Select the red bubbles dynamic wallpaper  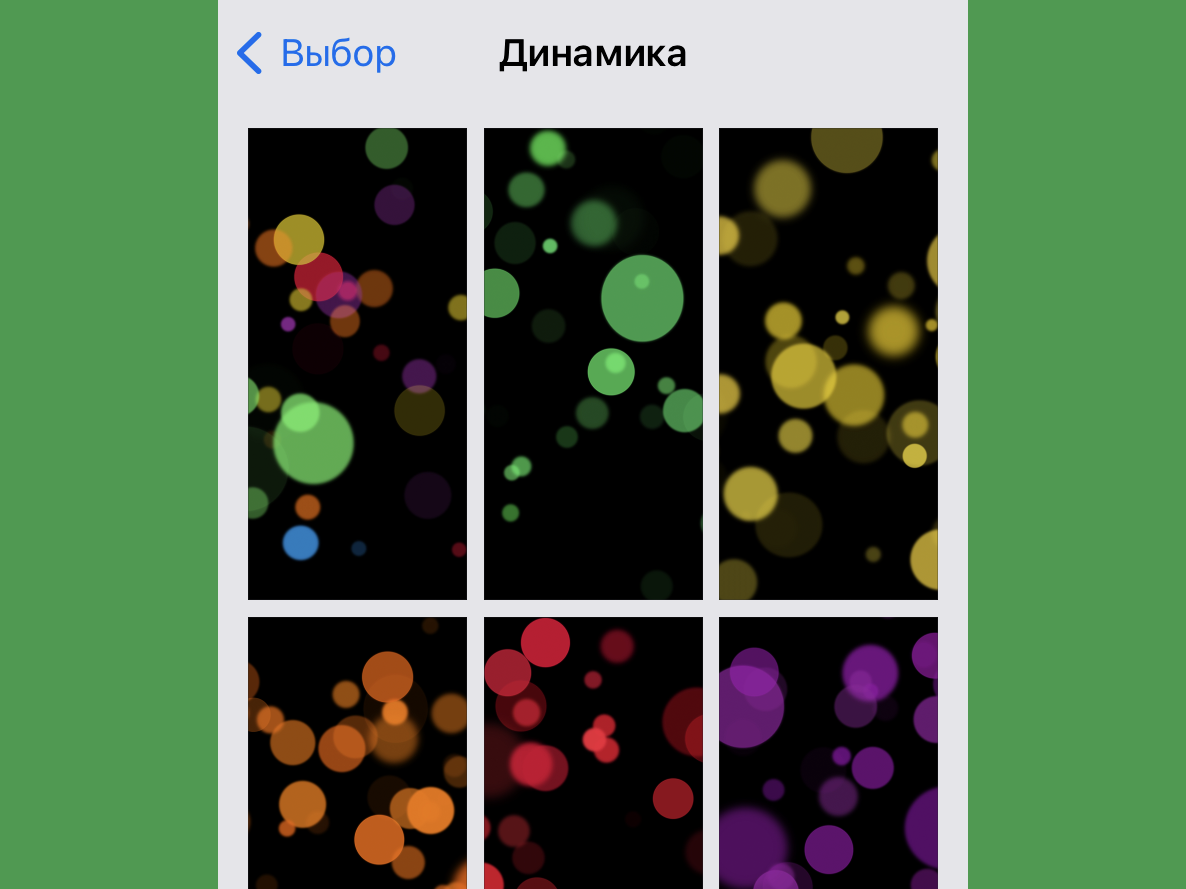coord(593,752)
